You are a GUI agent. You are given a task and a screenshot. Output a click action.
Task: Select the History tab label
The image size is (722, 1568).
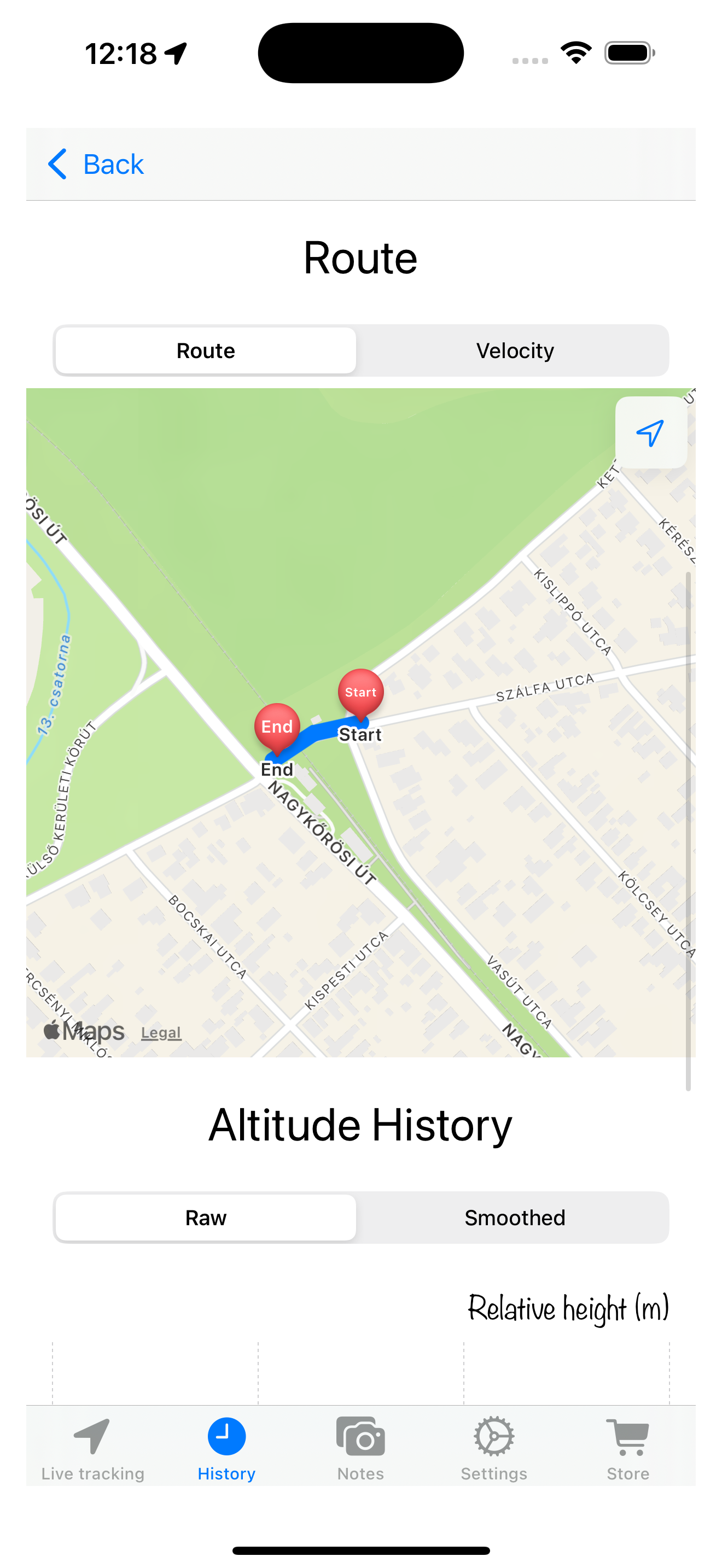225,1473
